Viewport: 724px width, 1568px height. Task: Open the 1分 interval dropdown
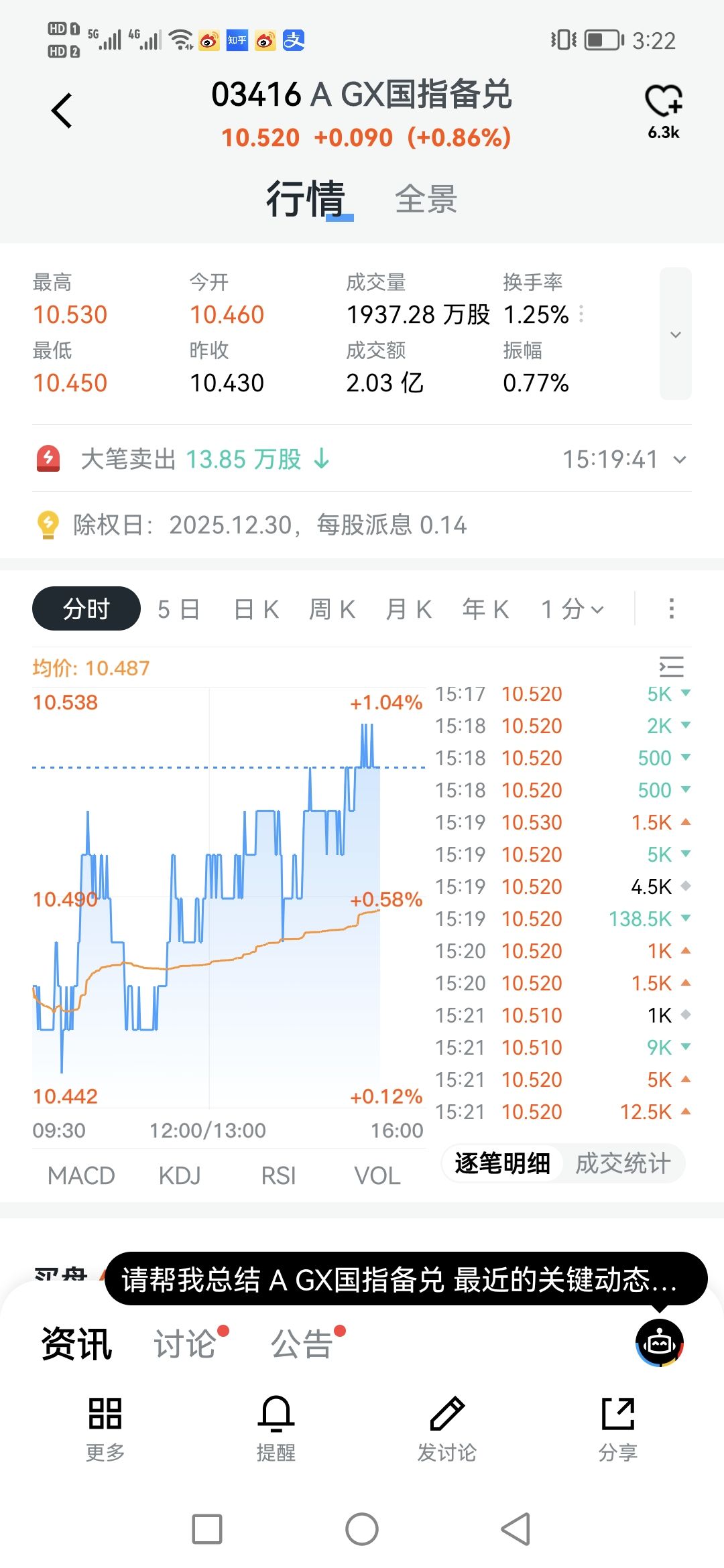pyautogui.click(x=572, y=609)
